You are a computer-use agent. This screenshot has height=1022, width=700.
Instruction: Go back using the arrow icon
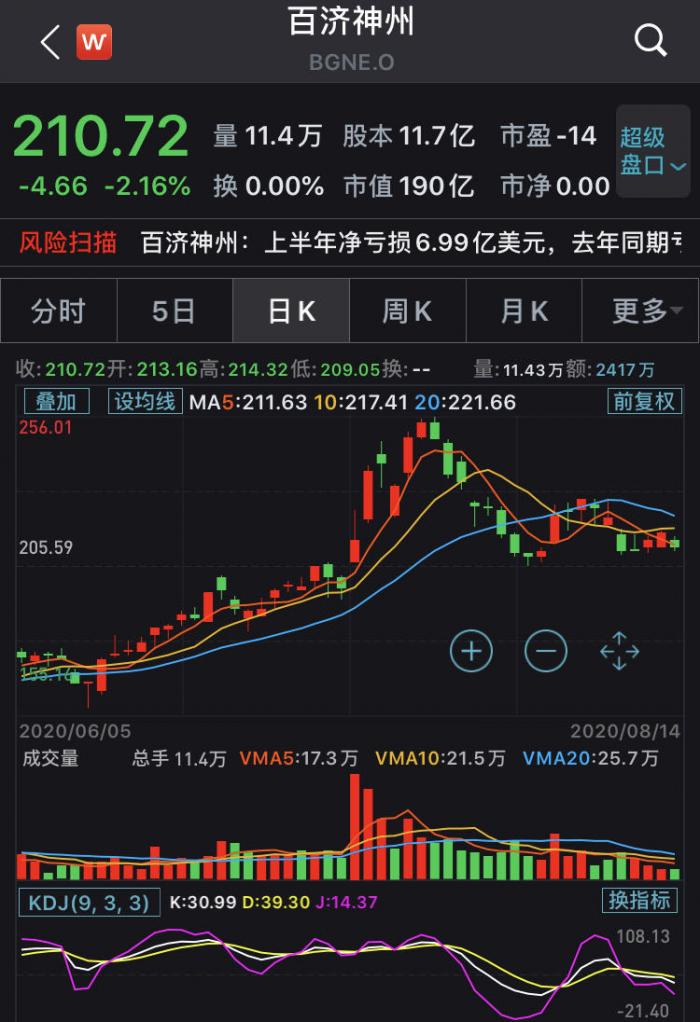tap(50, 42)
